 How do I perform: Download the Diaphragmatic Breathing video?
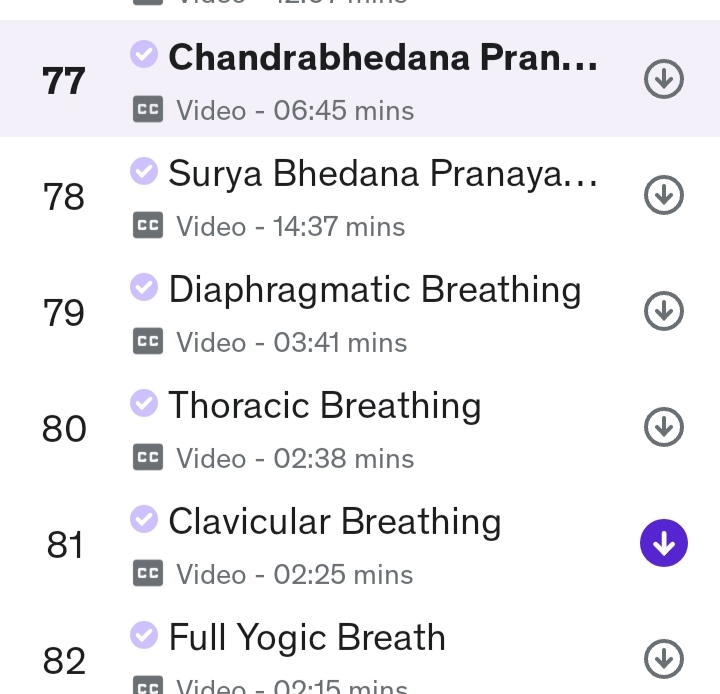pyautogui.click(x=664, y=312)
